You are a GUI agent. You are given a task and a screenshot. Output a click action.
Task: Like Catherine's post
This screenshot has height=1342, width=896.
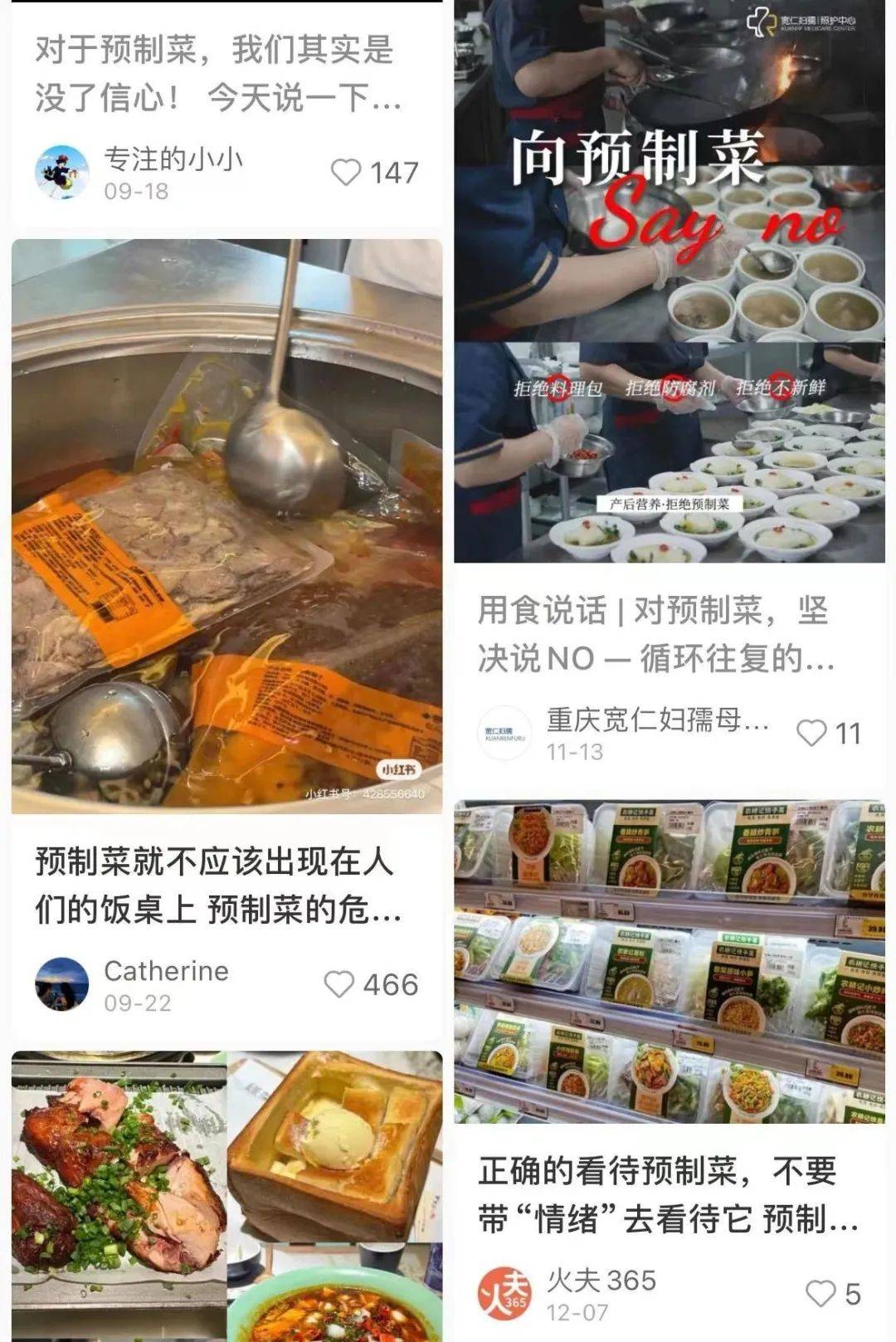pyautogui.click(x=338, y=984)
